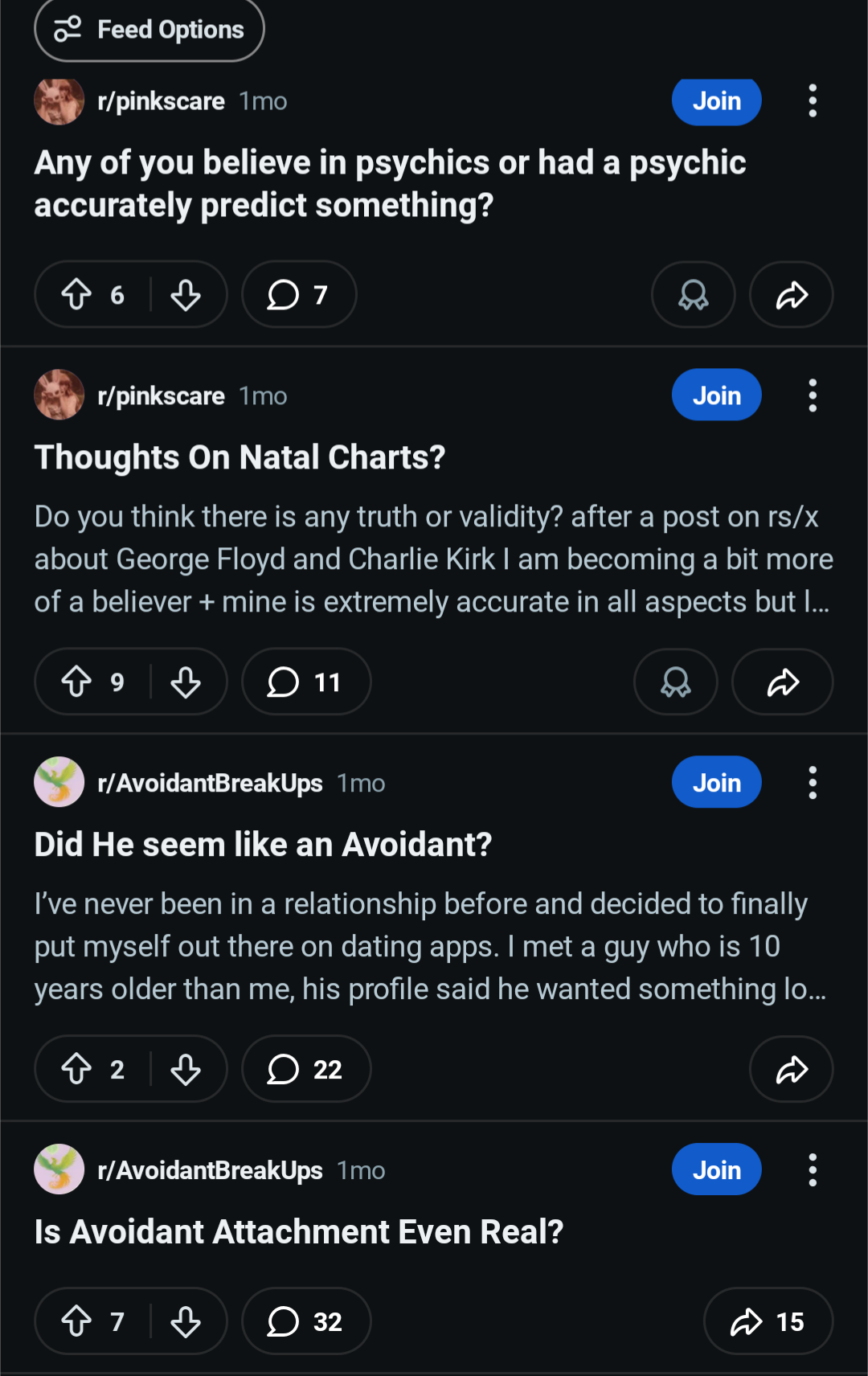
Task: Open the Thoughts On Natal Charts post
Action: coord(240,457)
